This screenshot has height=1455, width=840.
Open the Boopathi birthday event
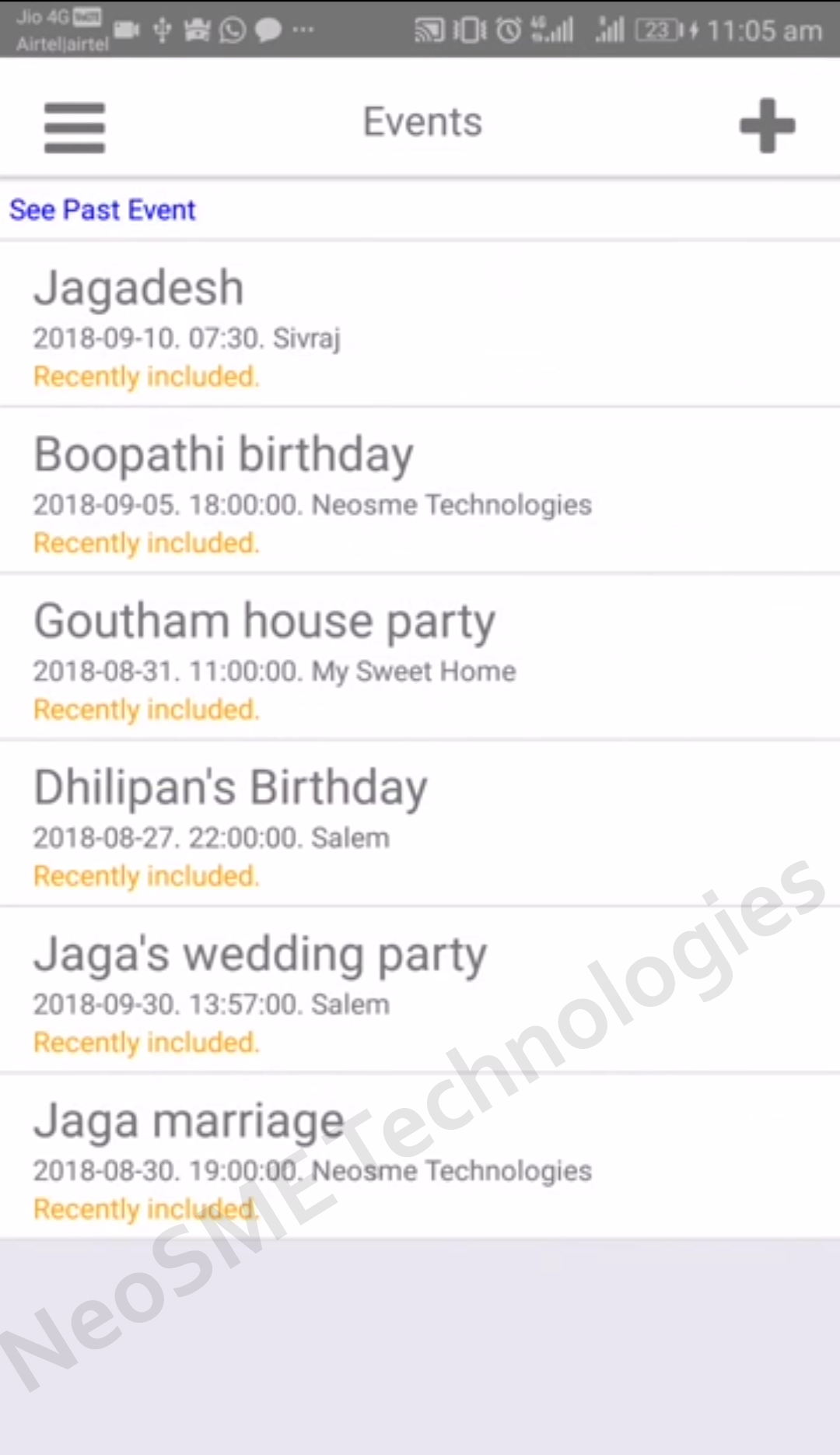click(x=420, y=491)
